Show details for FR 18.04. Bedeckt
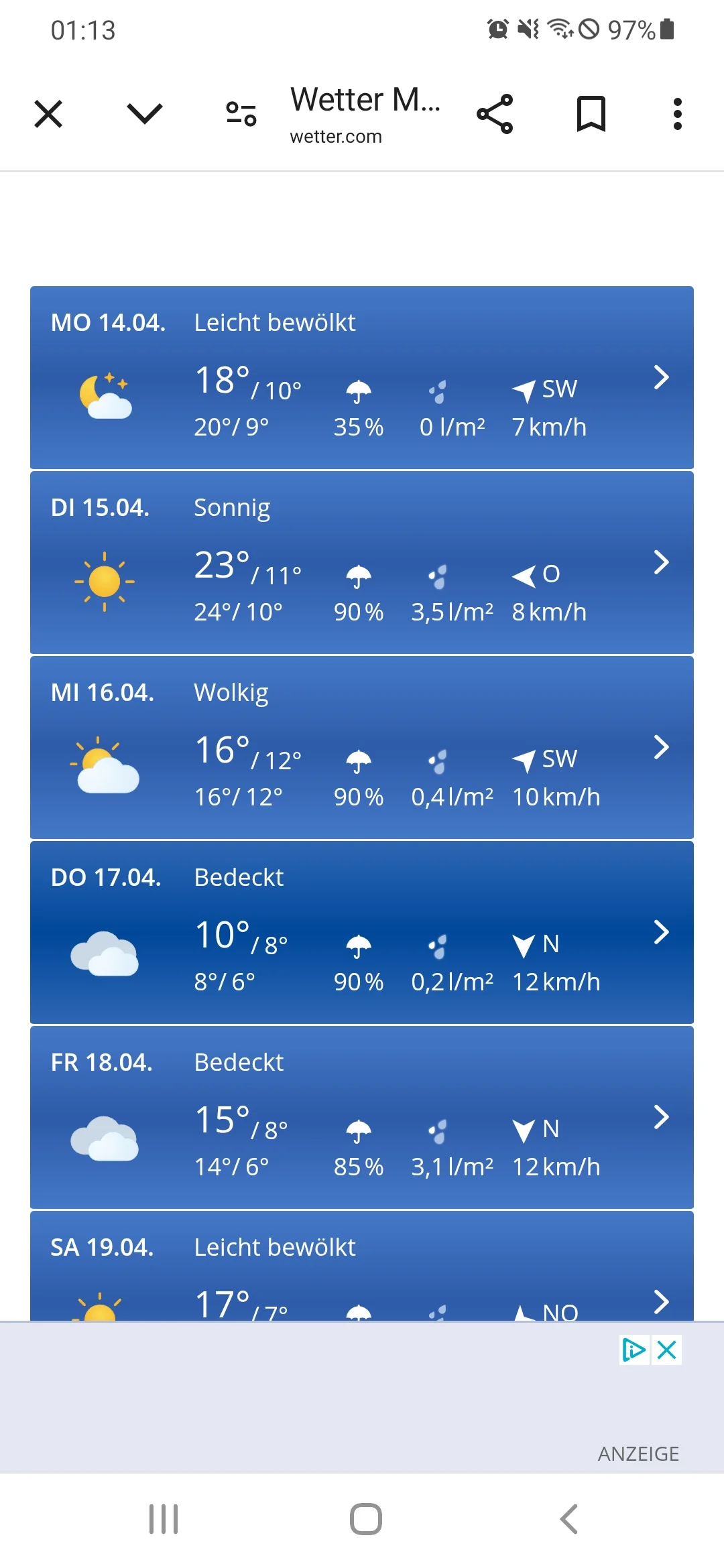The height and width of the screenshot is (1568, 724). click(362, 1117)
